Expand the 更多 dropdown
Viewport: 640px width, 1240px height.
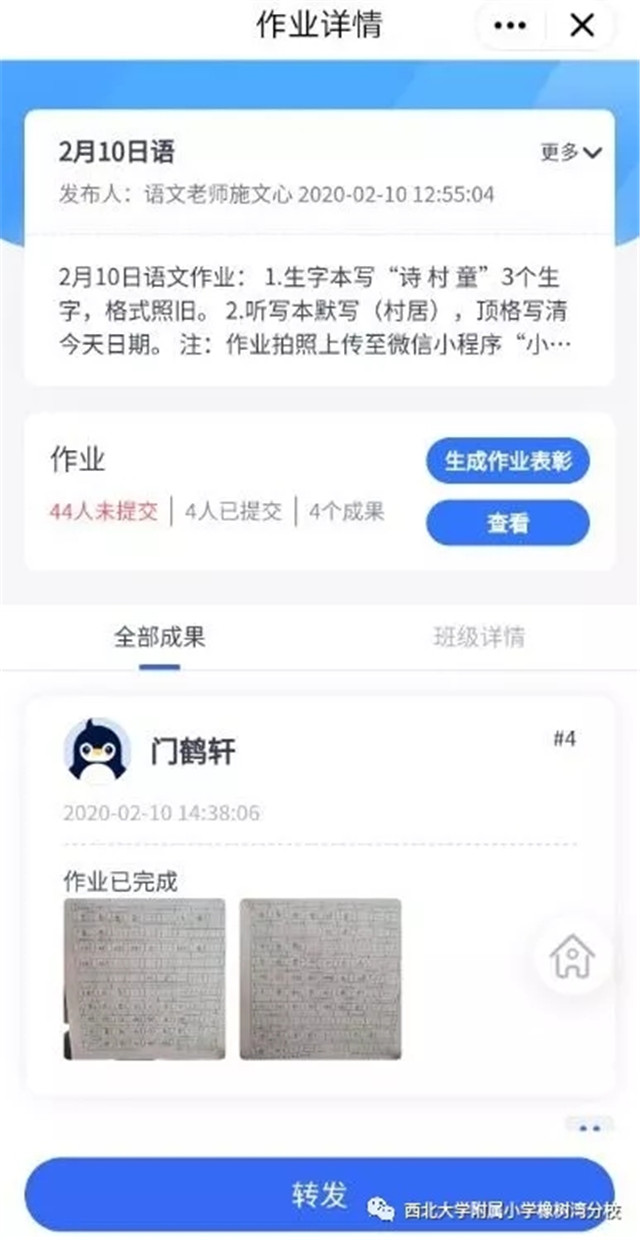point(572,152)
